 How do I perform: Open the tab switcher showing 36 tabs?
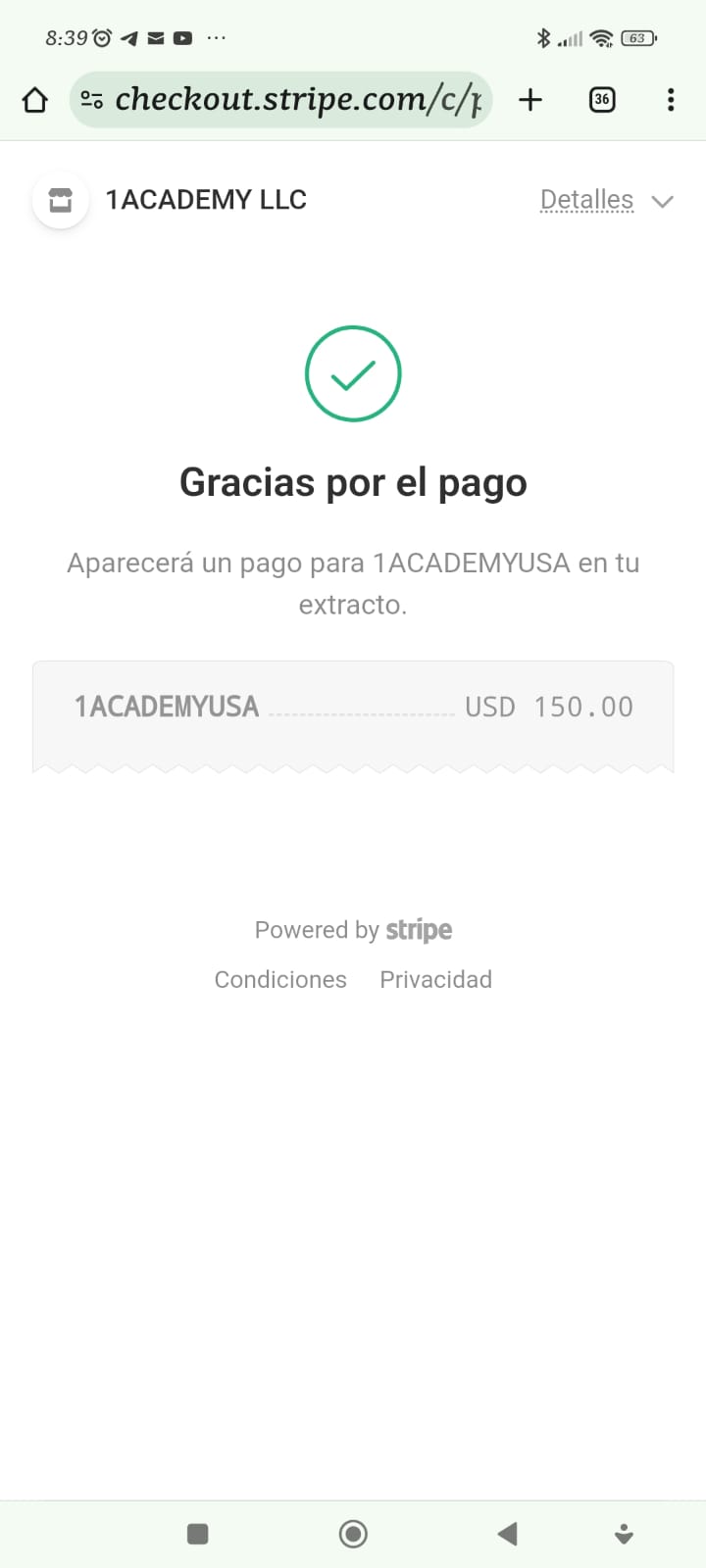click(x=602, y=99)
